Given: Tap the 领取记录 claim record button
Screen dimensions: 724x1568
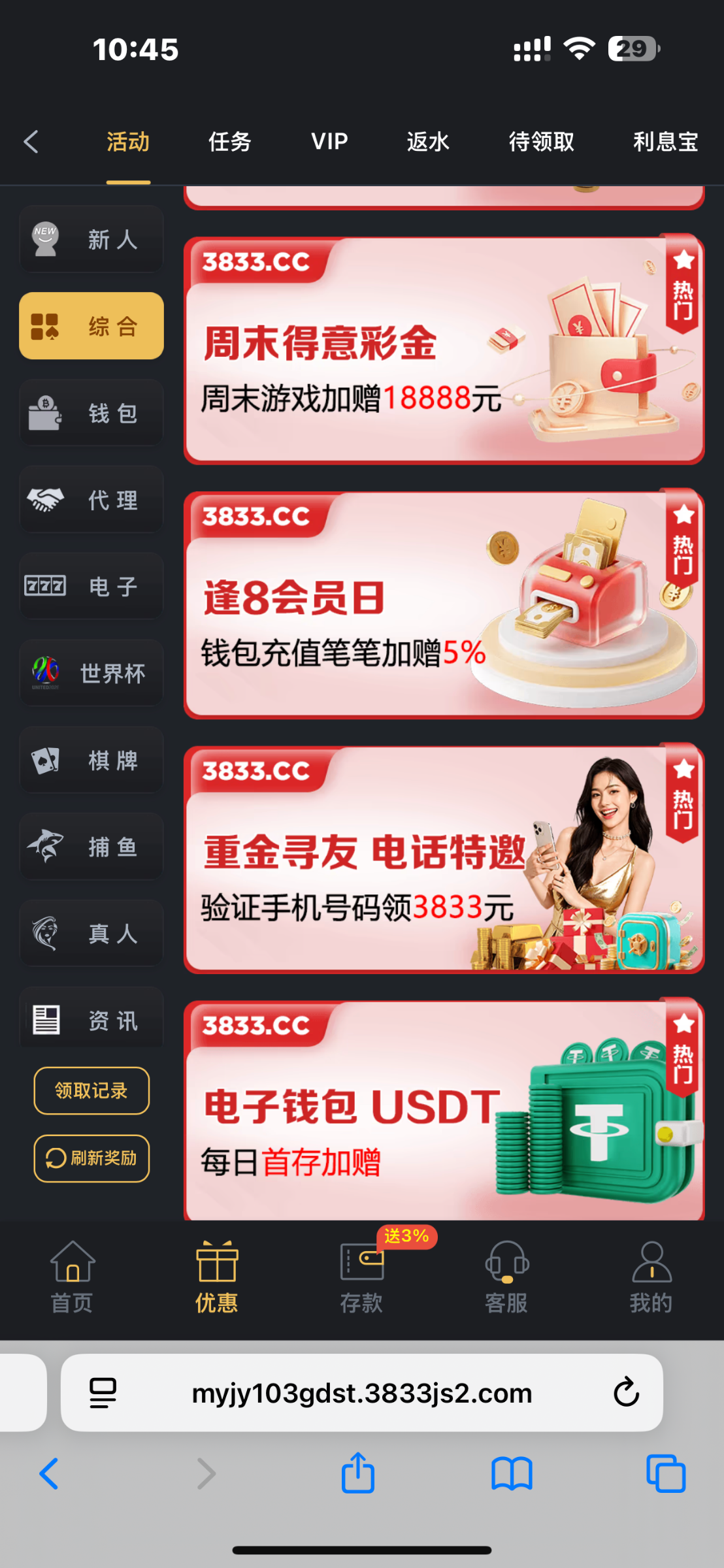Looking at the screenshot, I should (91, 1090).
